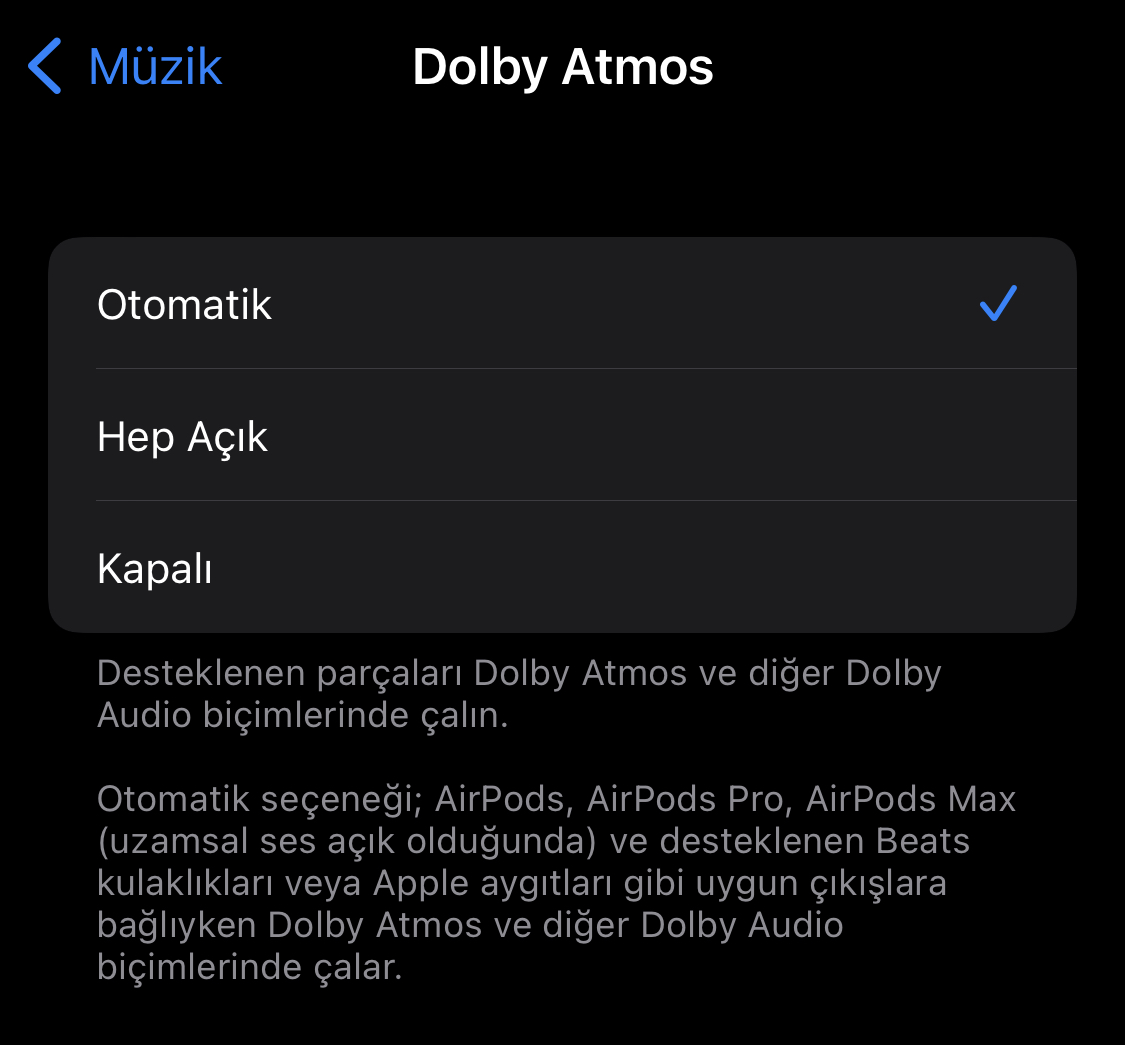
Task: Choose Hep Açık for Dolby Atmos
Action: [560, 436]
